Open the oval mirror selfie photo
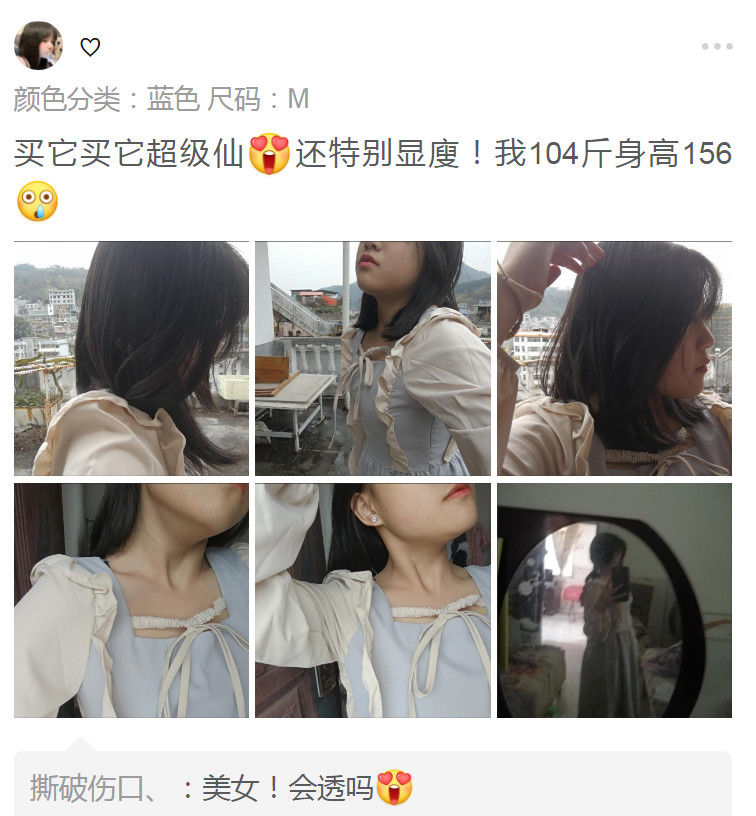756x816 pixels. click(614, 600)
